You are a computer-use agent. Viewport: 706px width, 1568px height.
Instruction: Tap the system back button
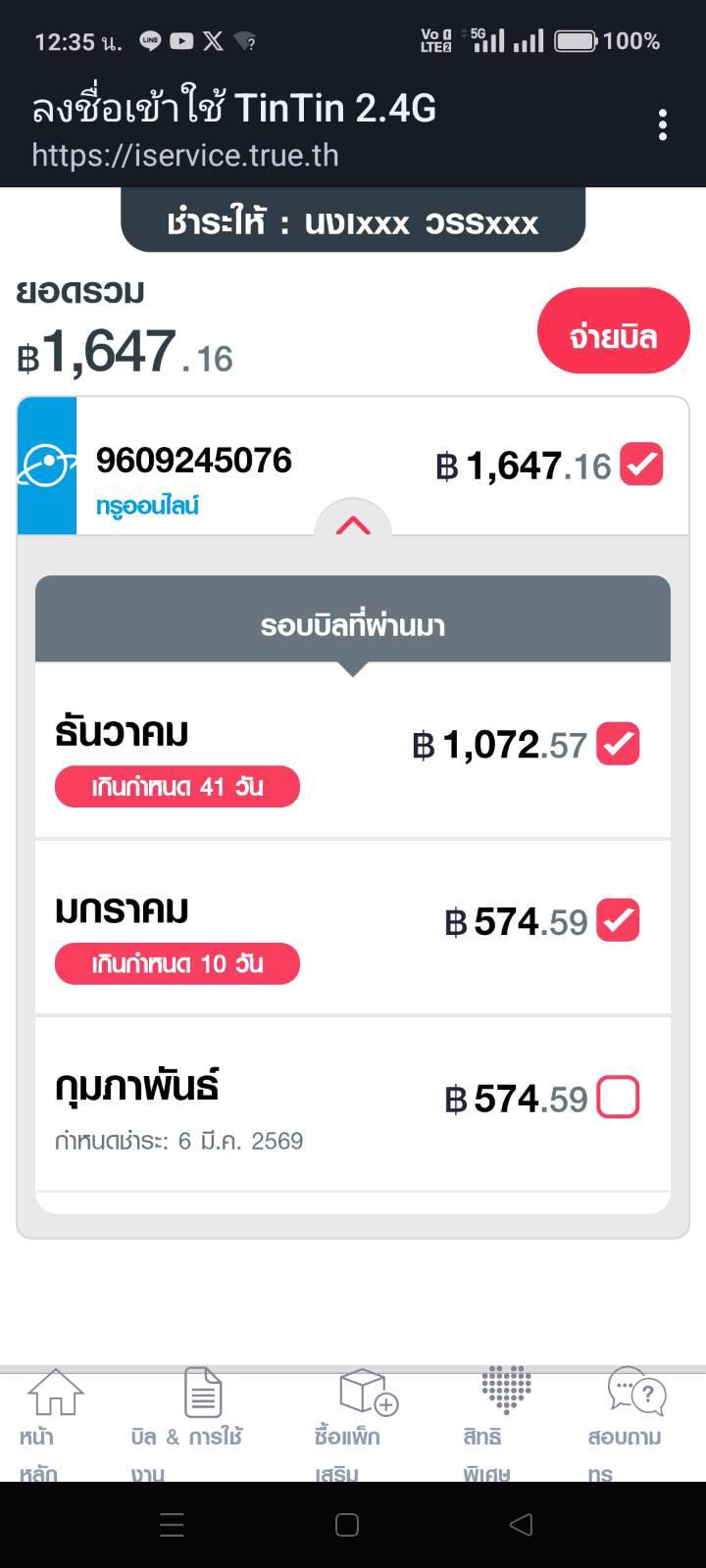tap(521, 1524)
